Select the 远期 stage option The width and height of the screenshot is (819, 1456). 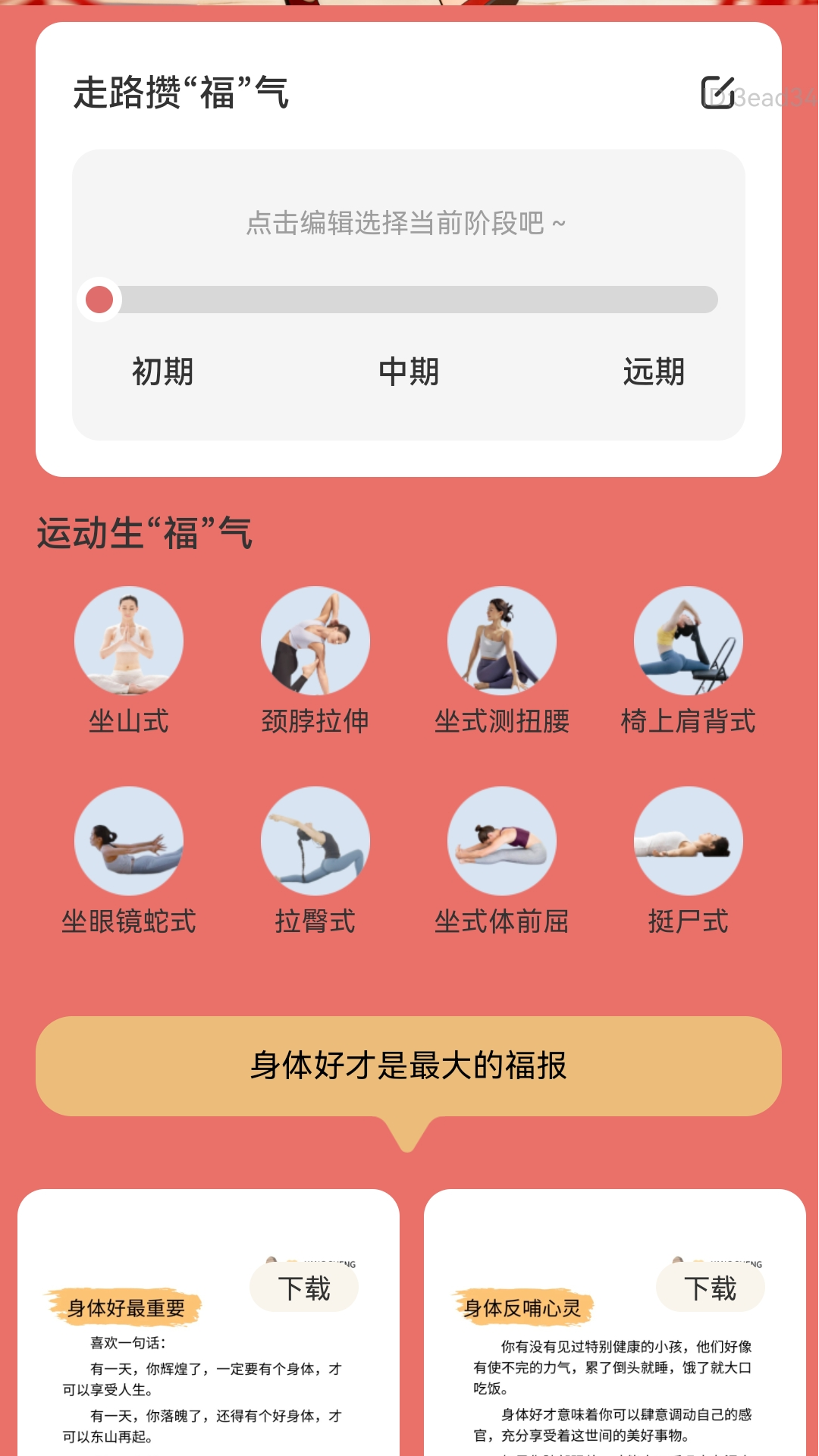[654, 371]
